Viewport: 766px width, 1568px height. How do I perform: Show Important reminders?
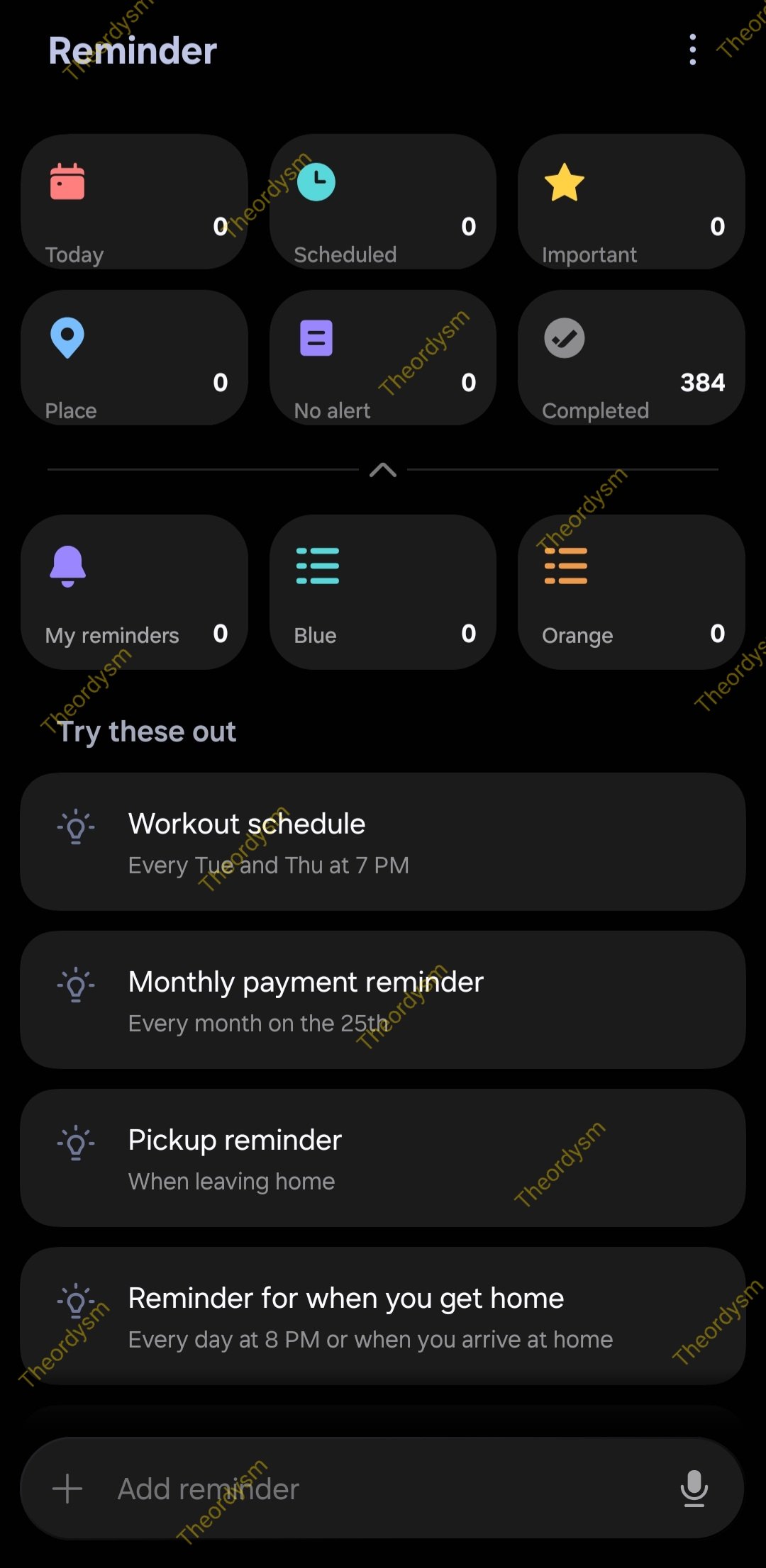pos(631,202)
